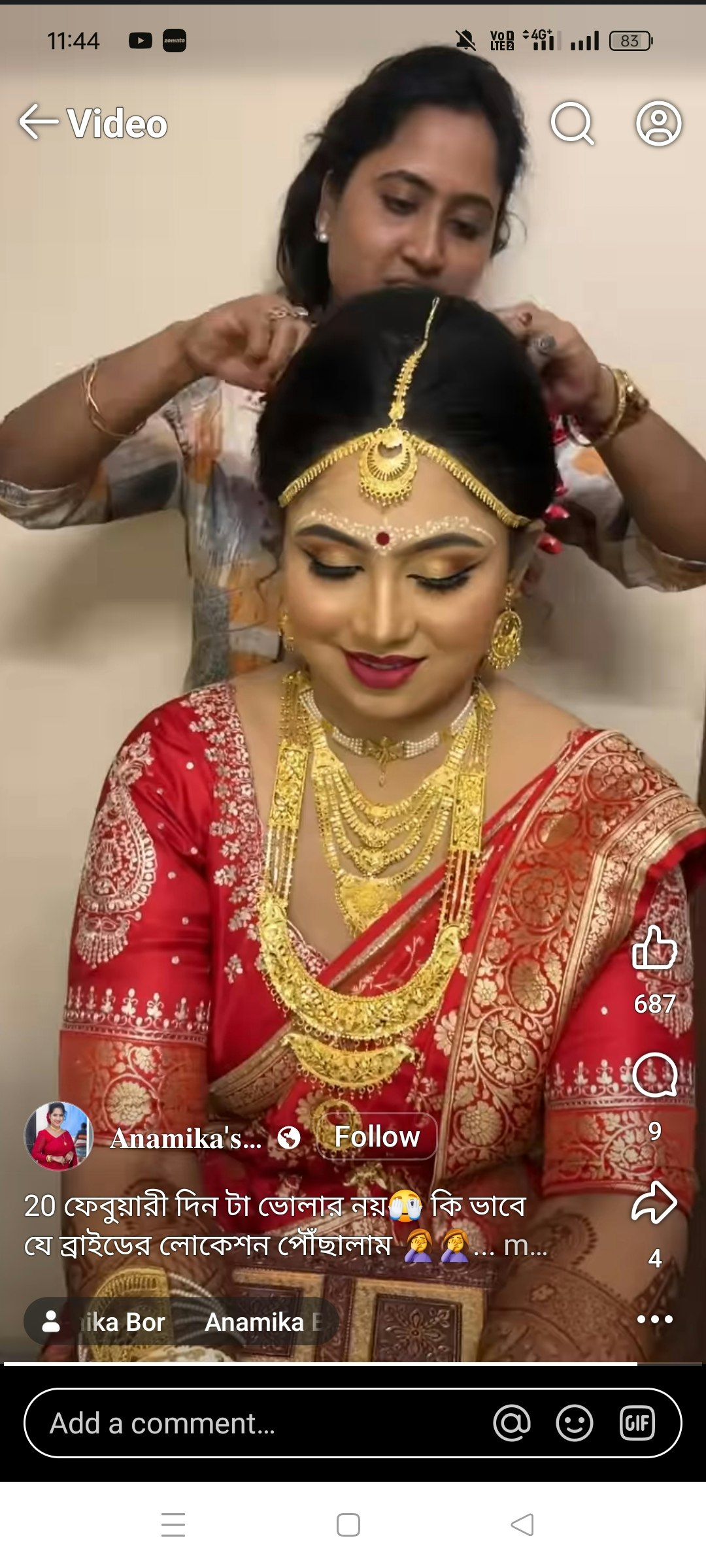Tap the system home button

[348, 1525]
